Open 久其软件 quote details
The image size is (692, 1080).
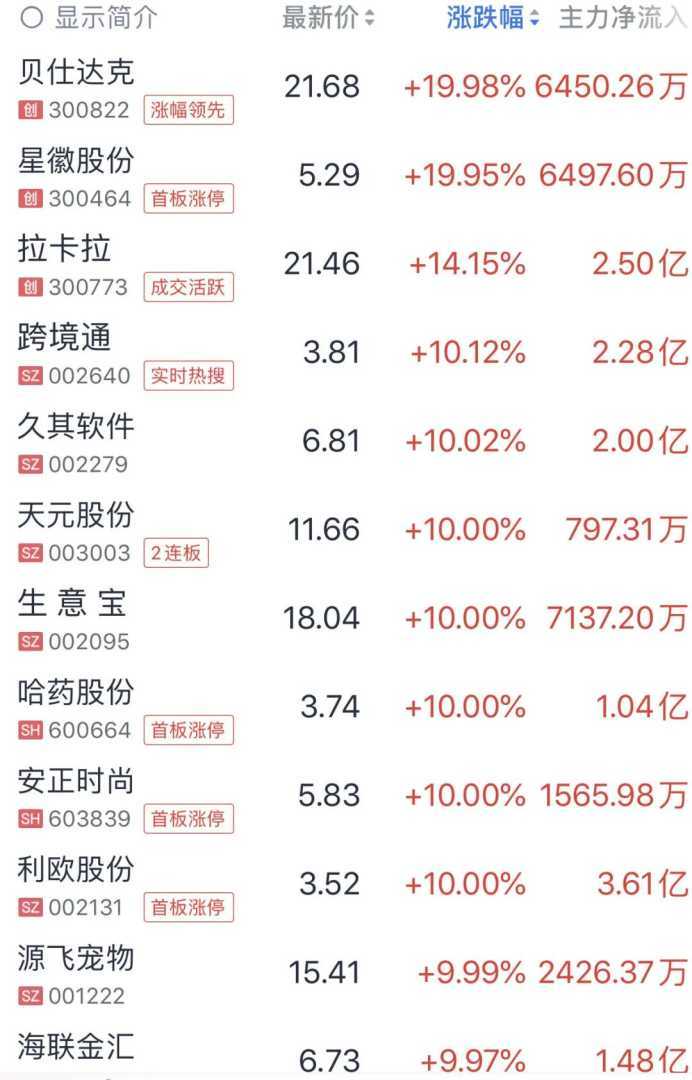tap(76, 426)
